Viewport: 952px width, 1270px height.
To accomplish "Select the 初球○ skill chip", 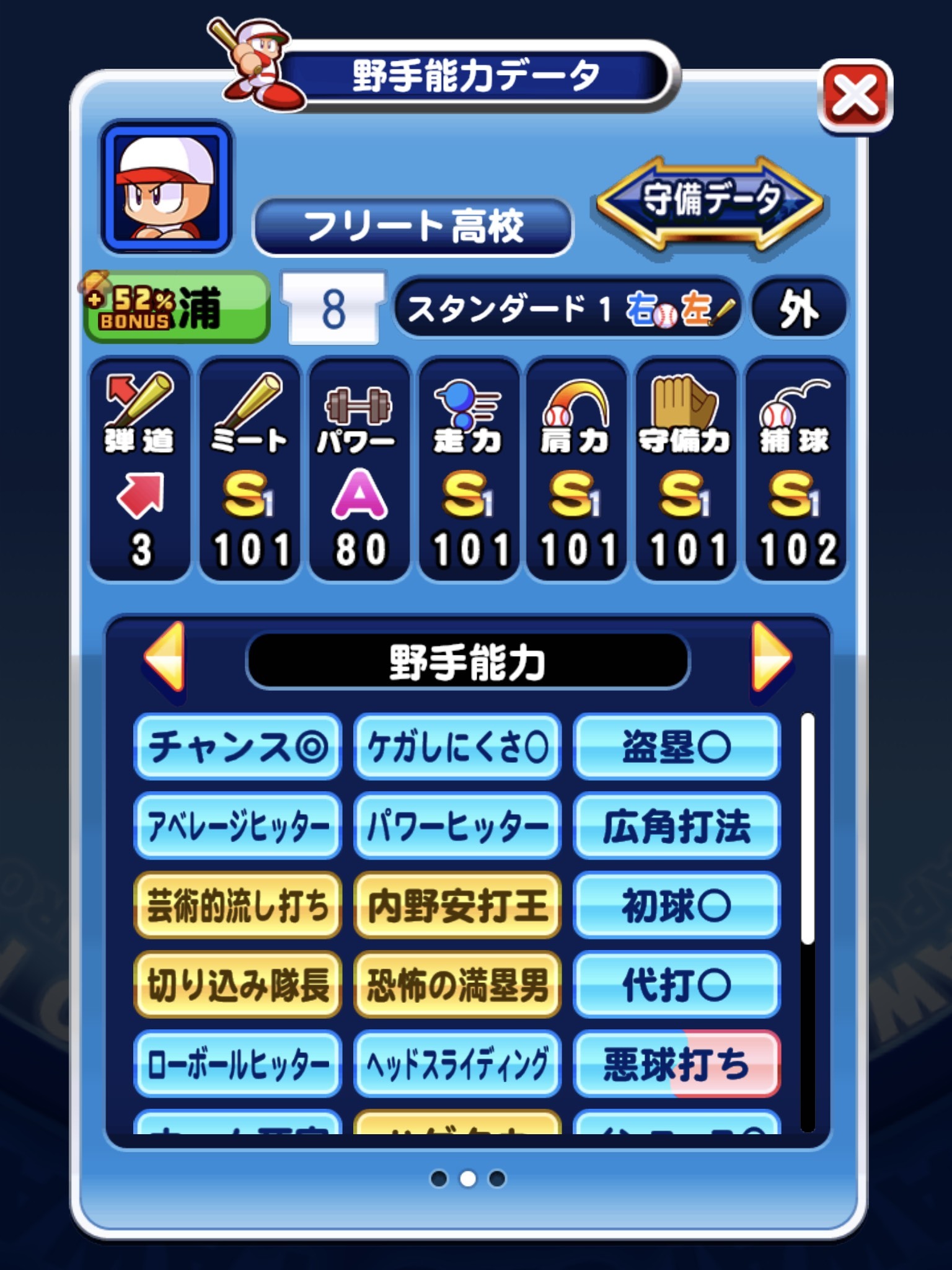I will (x=676, y=905).
